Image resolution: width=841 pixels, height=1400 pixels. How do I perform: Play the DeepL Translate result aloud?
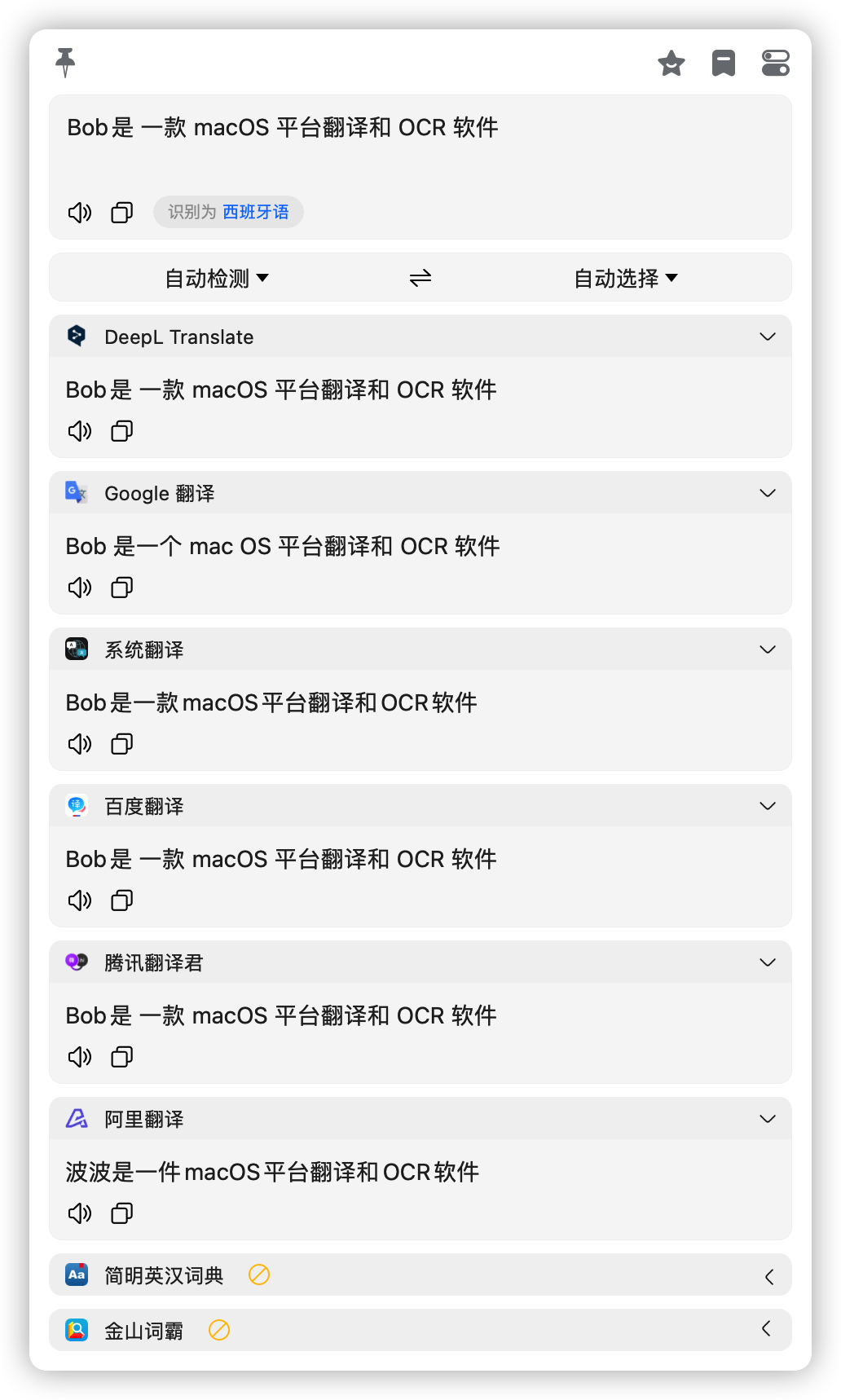tap(79, 431)
